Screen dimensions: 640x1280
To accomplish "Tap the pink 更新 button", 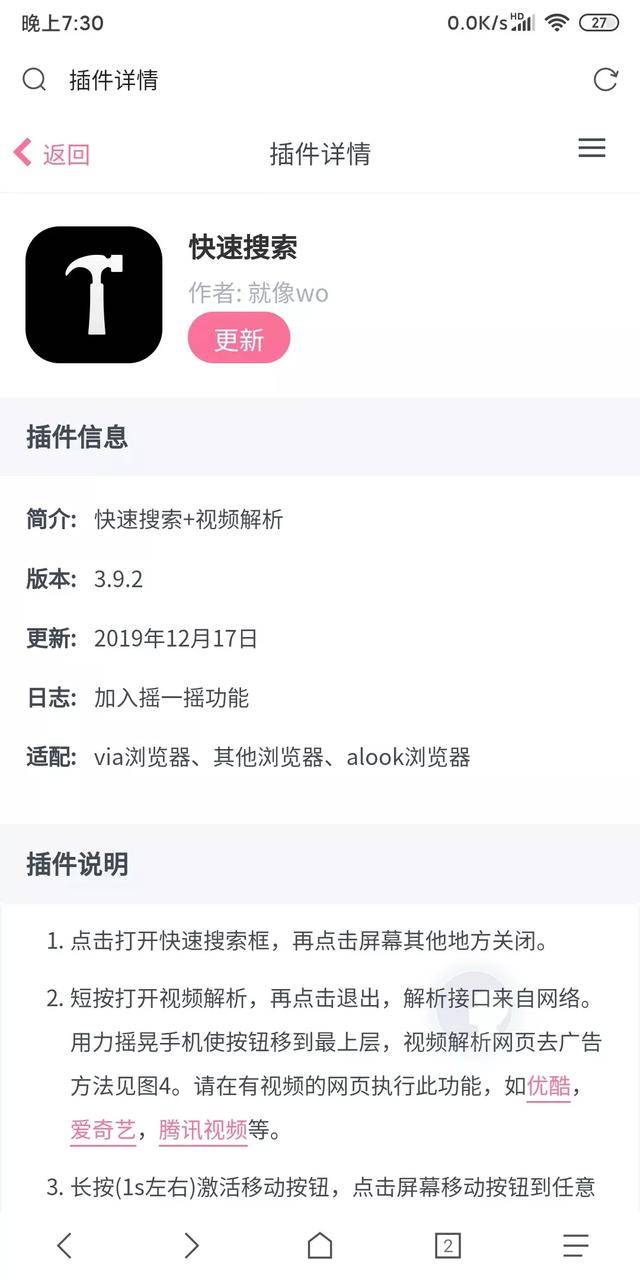I will 239,339.
